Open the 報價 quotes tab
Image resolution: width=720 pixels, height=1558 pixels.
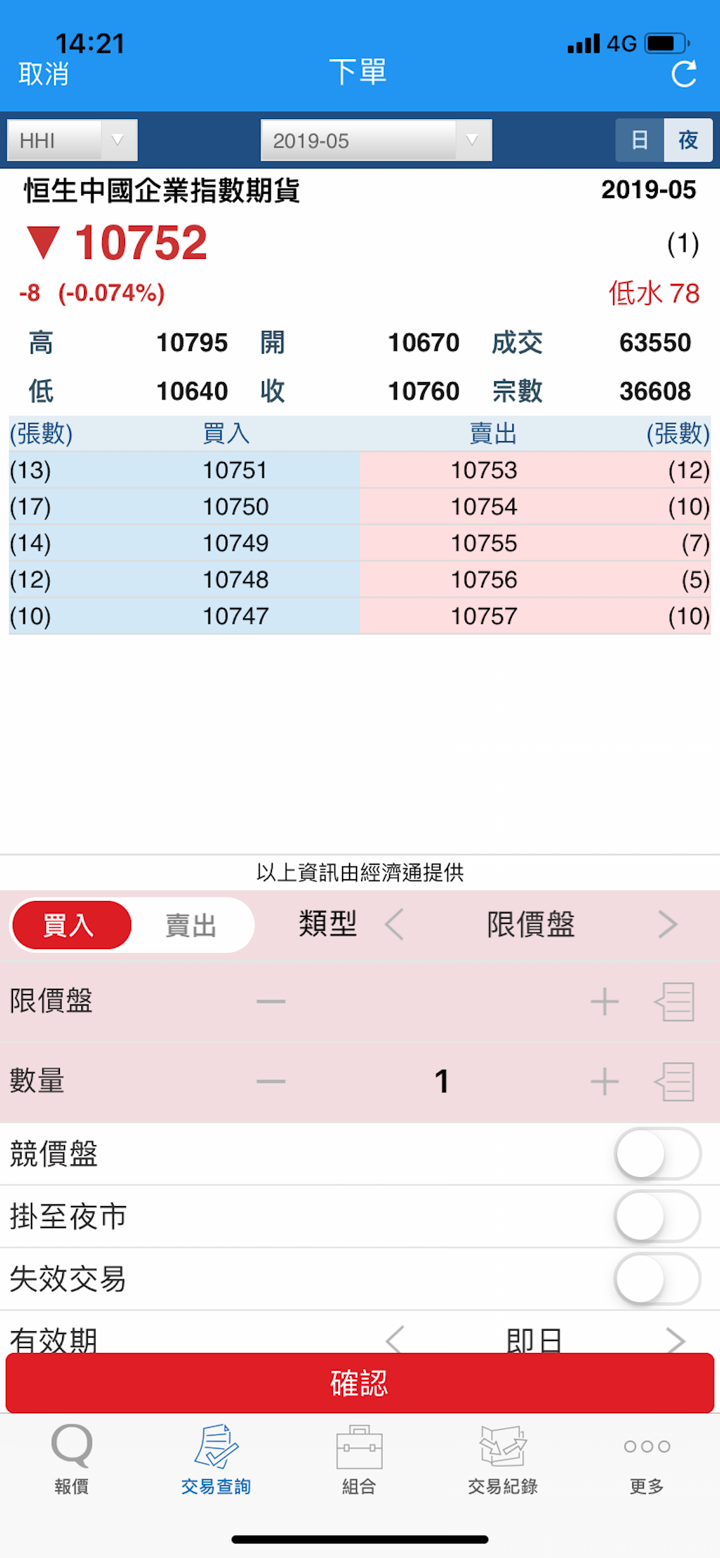pyautogui.click(x=71, y=1460)
